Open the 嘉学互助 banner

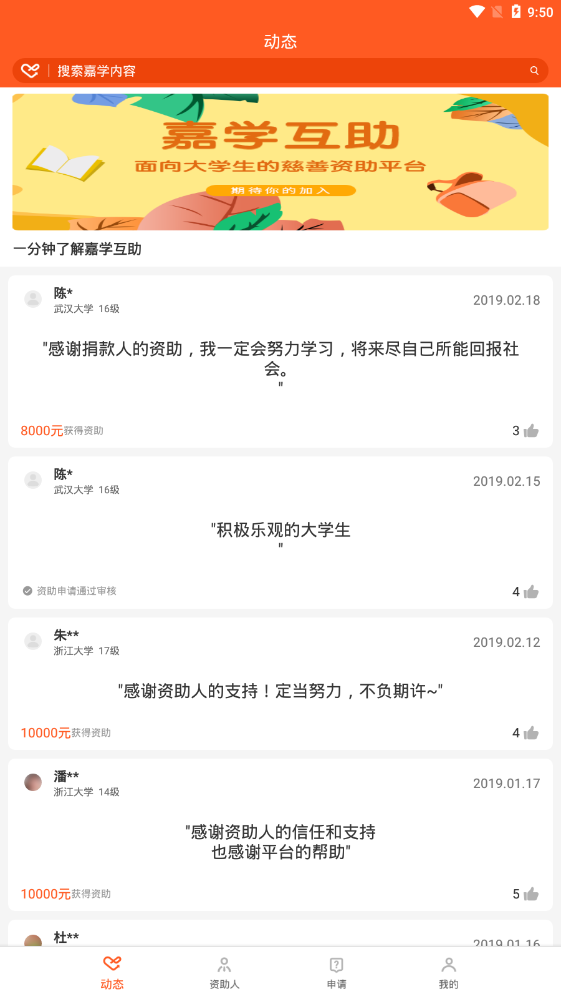tap(280, 162)
